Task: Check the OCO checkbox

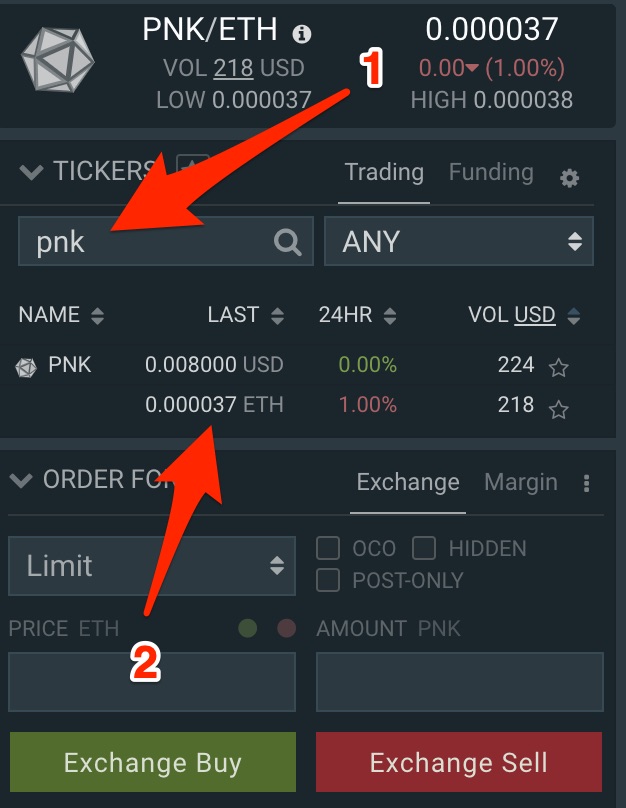Action: coord(327,548)
